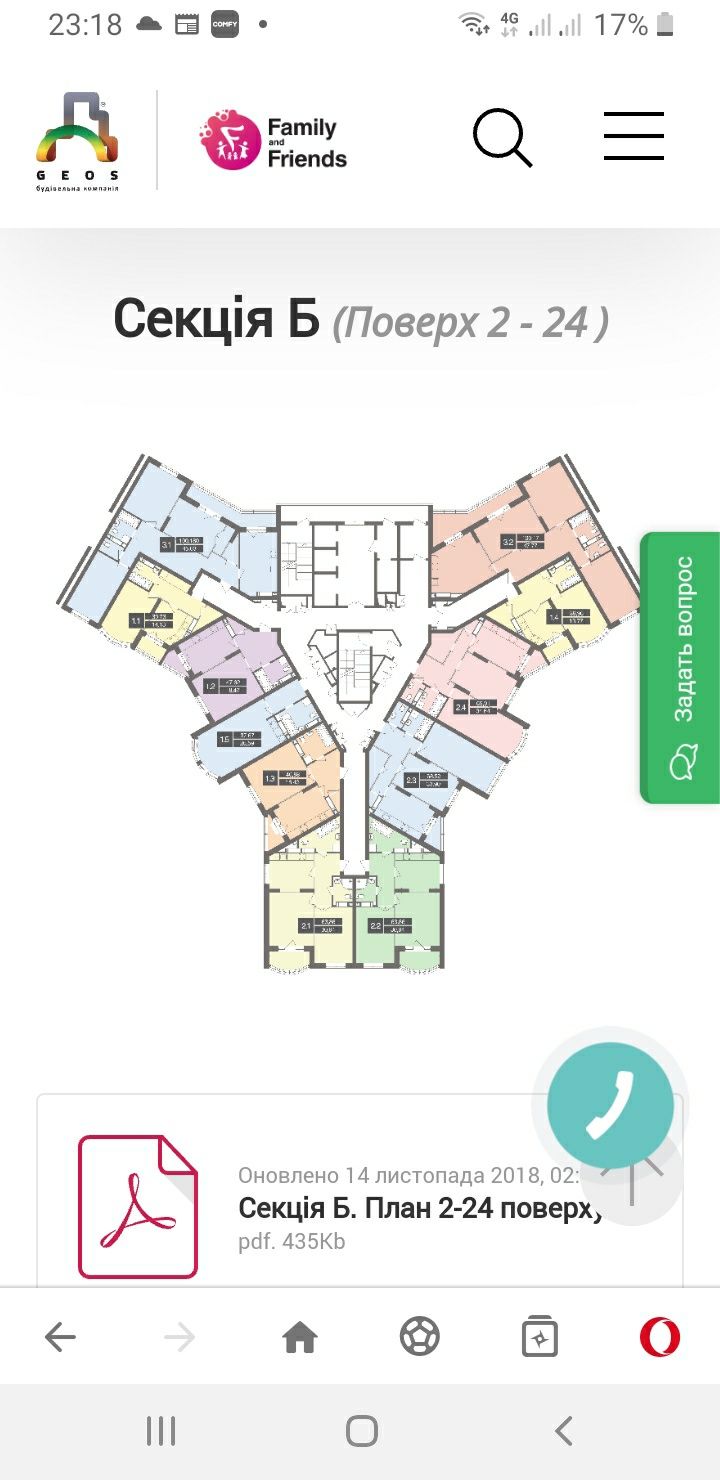This screenshot has width=720, height=1480.
Task: Go back in the browser toolbar
Action: tap(60, 1337)
